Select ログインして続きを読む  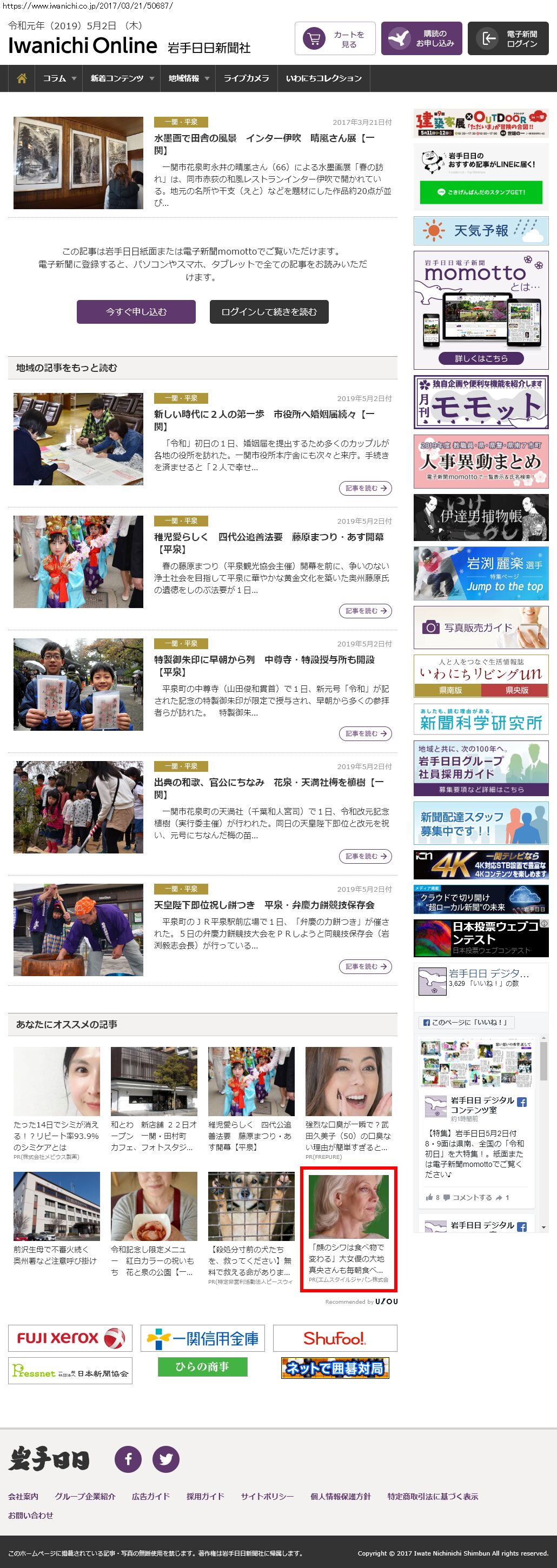point(269,312)
